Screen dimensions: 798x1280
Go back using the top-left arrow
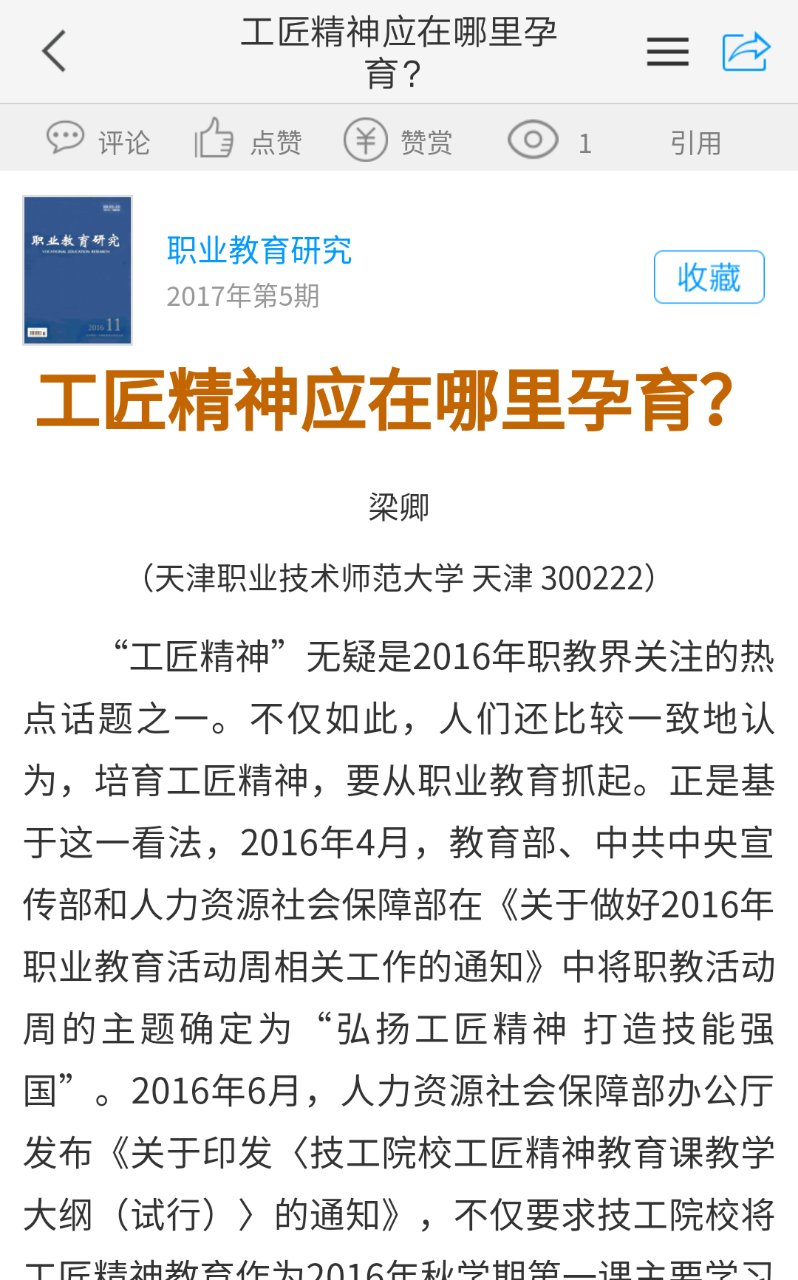tap(54, 51)
